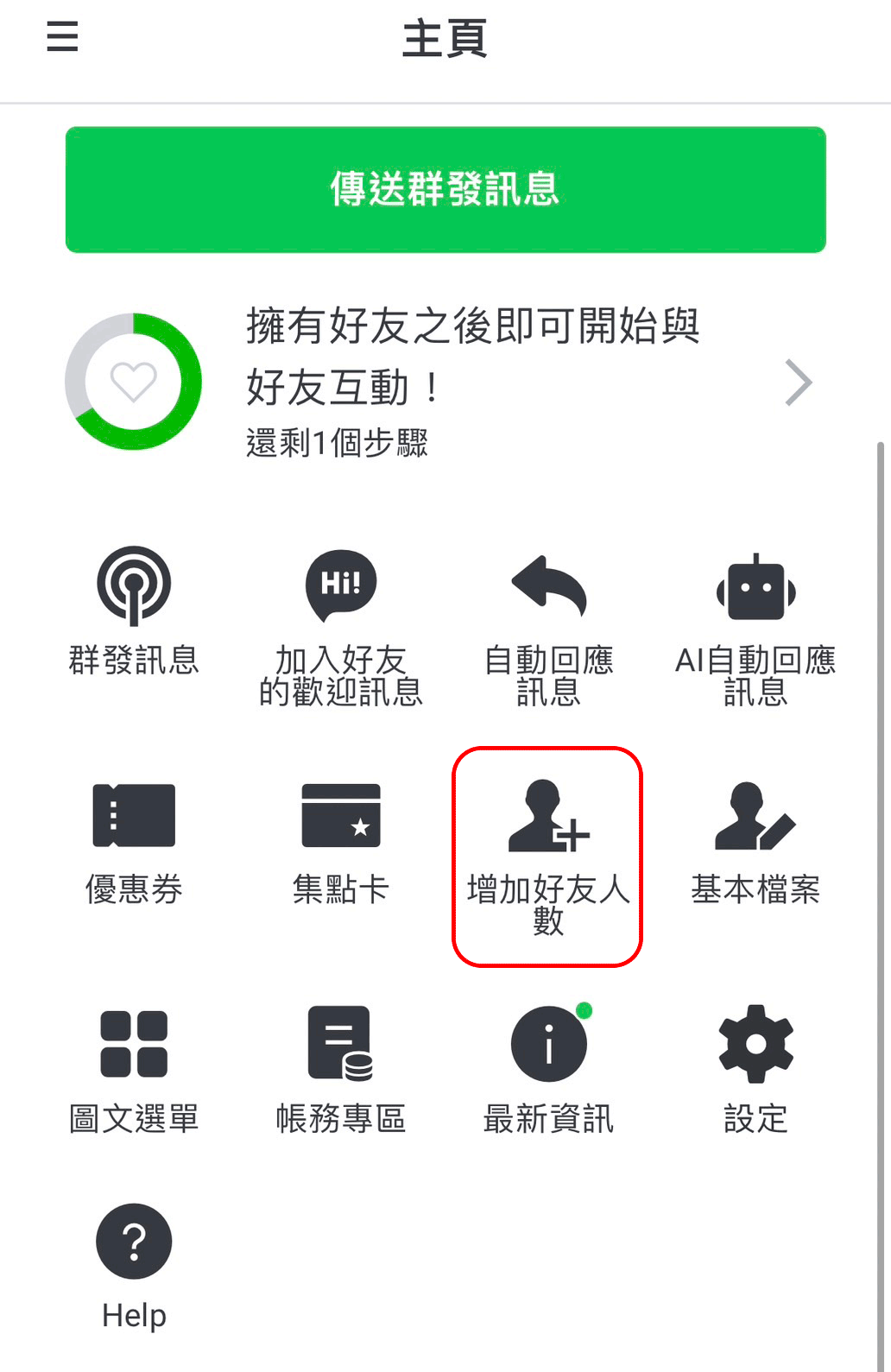Screen dimensions: 891x1372
Task: Open the Help section
Action: [134, 1267]
